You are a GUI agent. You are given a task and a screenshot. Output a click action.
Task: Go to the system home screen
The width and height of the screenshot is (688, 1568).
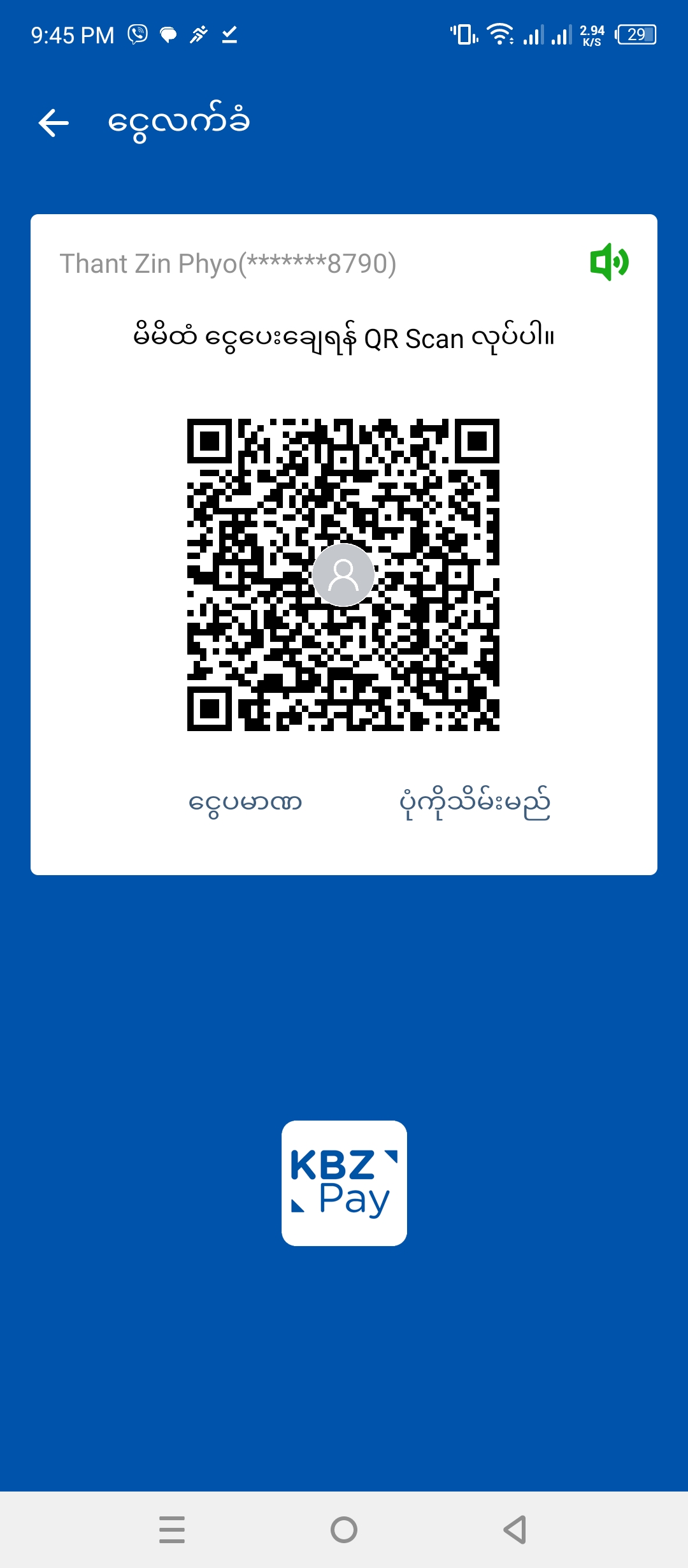pos(344,1529)
